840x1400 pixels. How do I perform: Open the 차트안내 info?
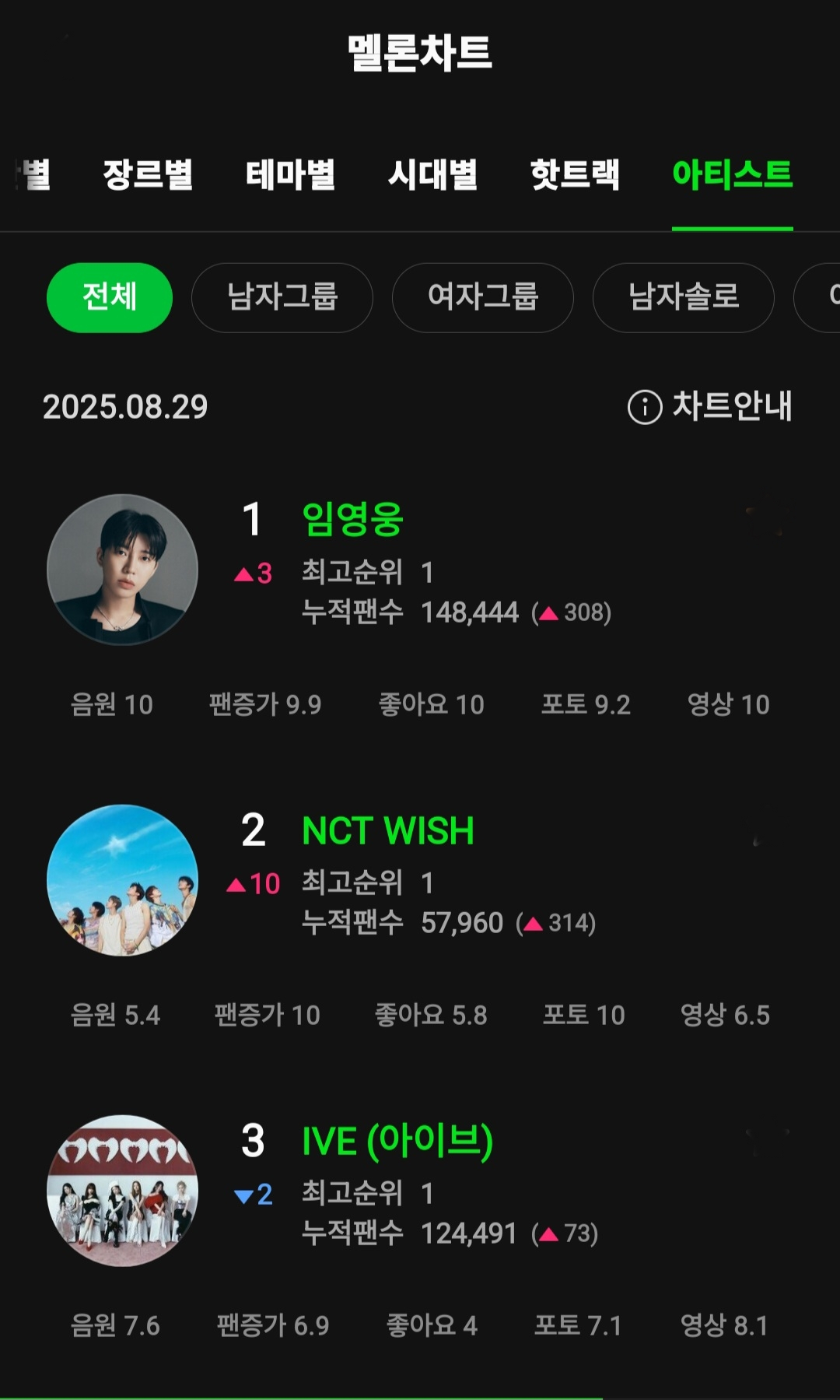[711, 406]
